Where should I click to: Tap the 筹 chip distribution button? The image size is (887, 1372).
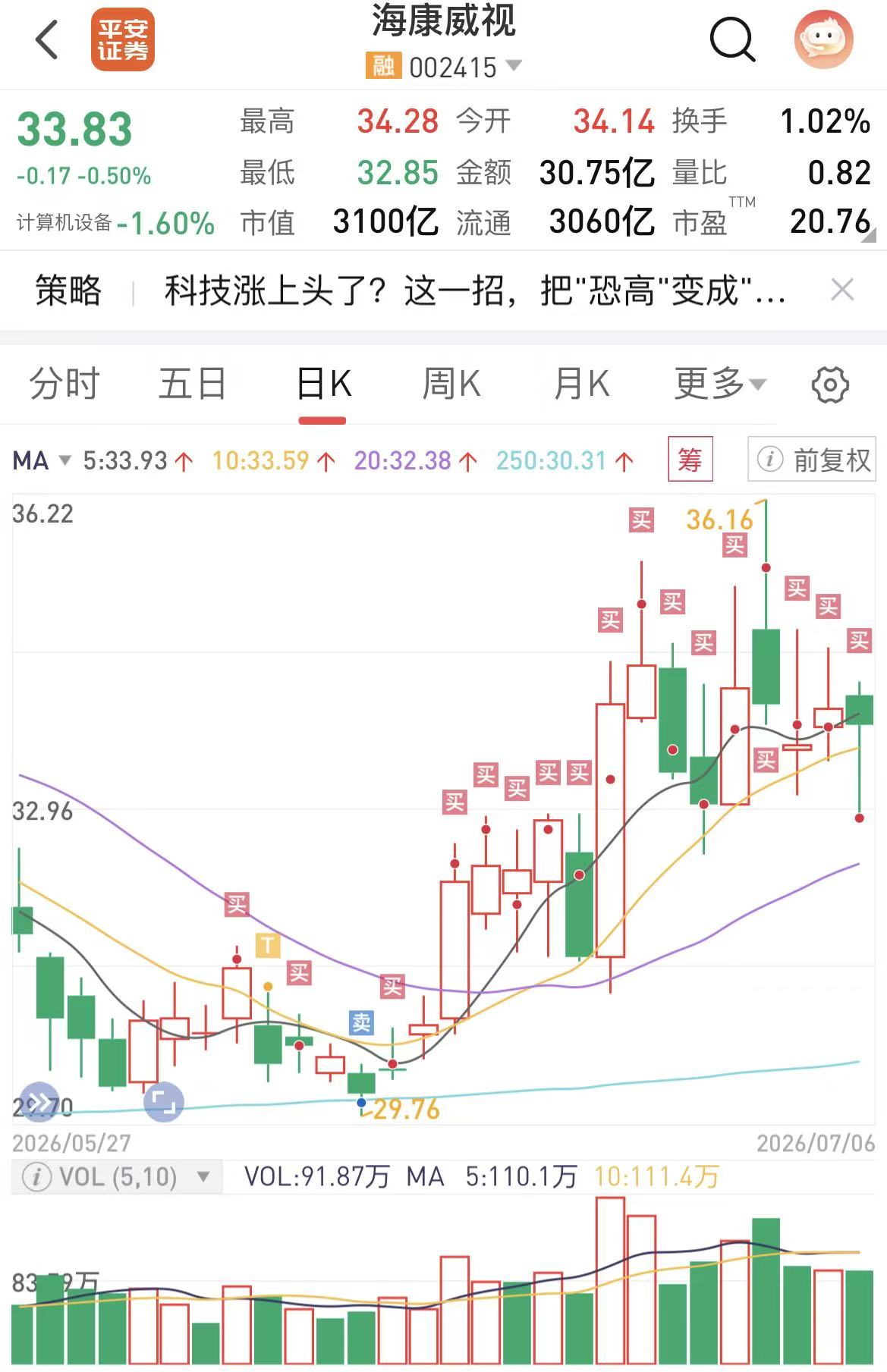[x=690, y=459]
